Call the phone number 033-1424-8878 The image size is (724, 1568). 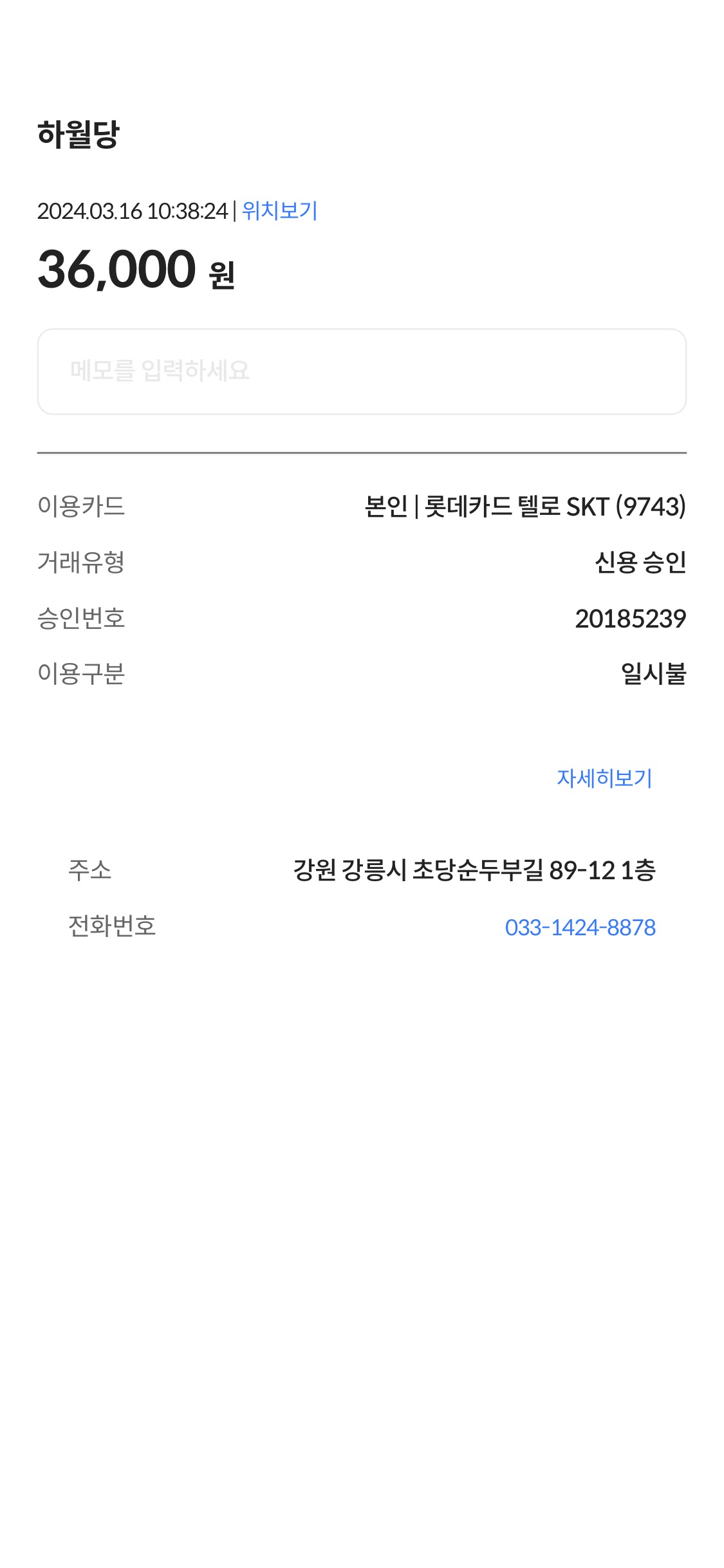point(580,927)
